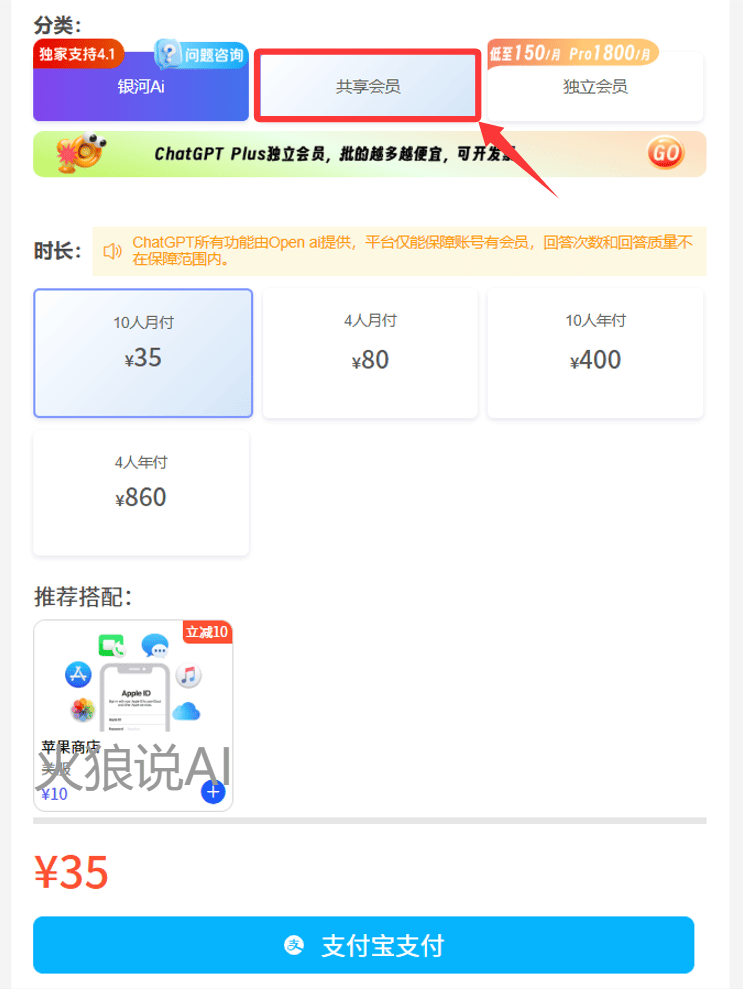This screenshot has width=743, height=989.
Task: Open the ChatGPT Plus GO banner
Action: click(x=665, y=154)
